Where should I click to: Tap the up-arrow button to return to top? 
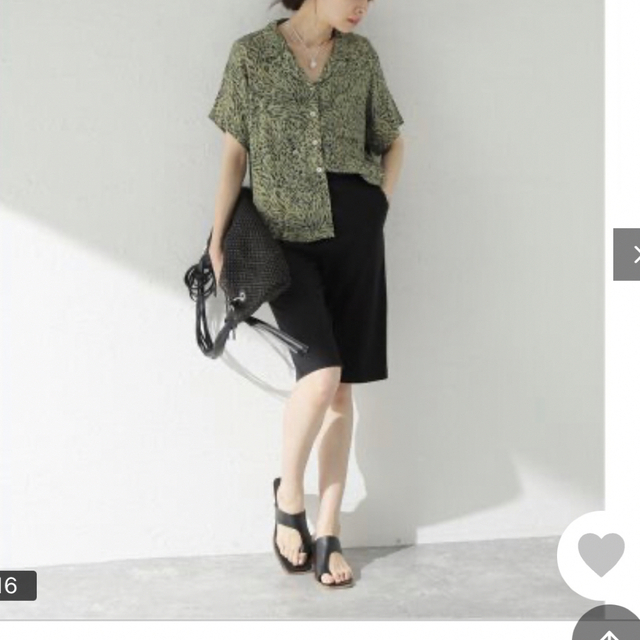[612, 624]
